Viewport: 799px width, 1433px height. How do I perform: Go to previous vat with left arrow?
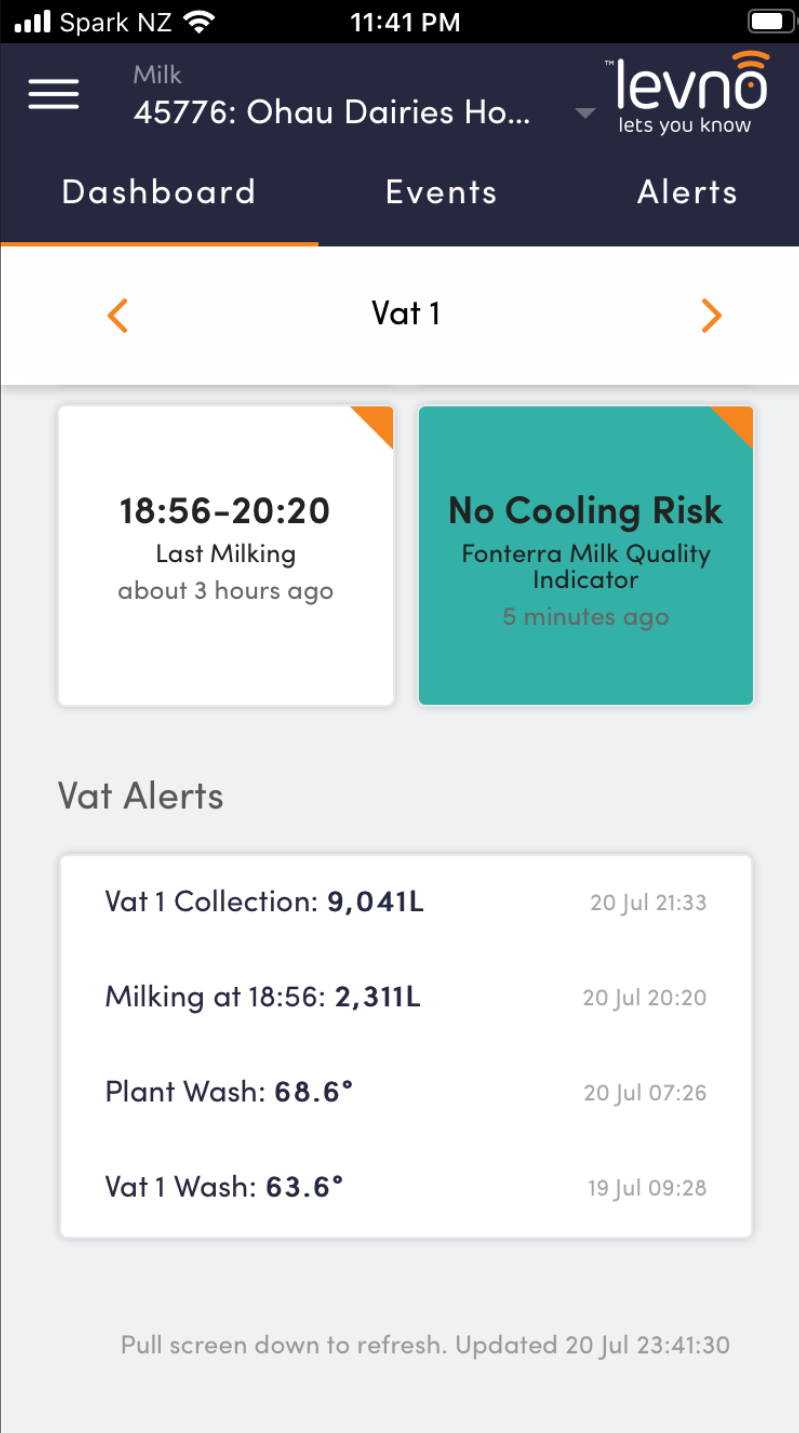(117, 315)
